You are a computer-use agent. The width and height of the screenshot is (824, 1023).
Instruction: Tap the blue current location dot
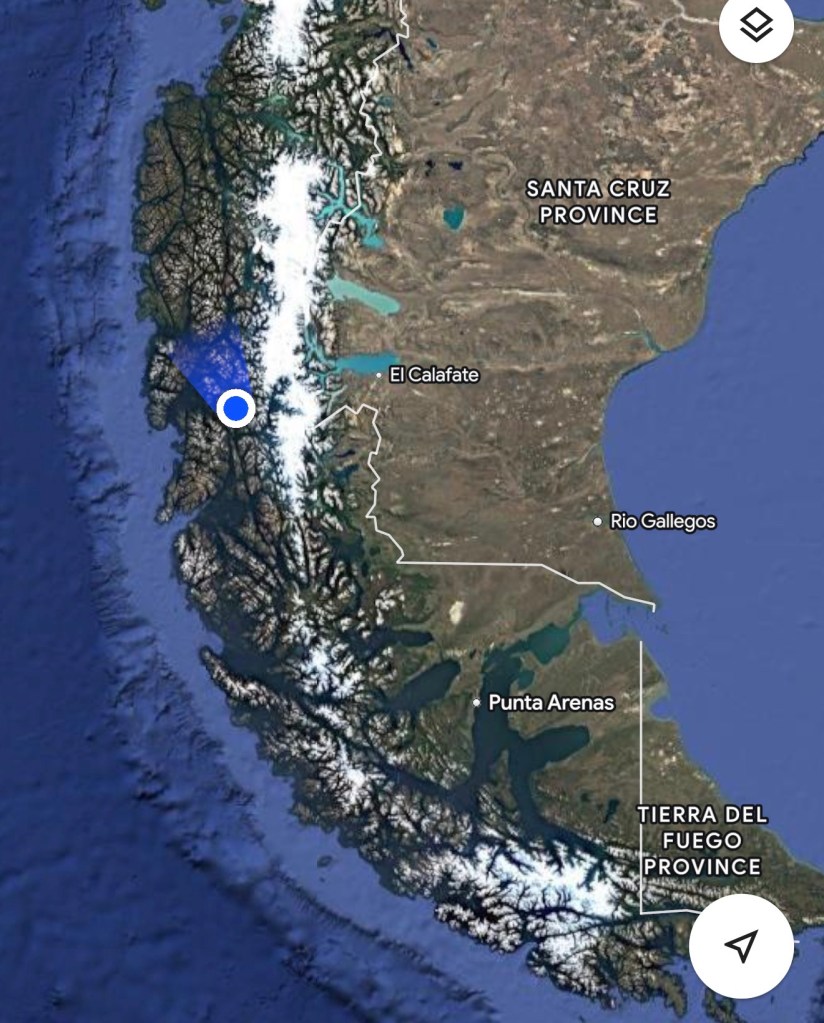coord(236,408)
